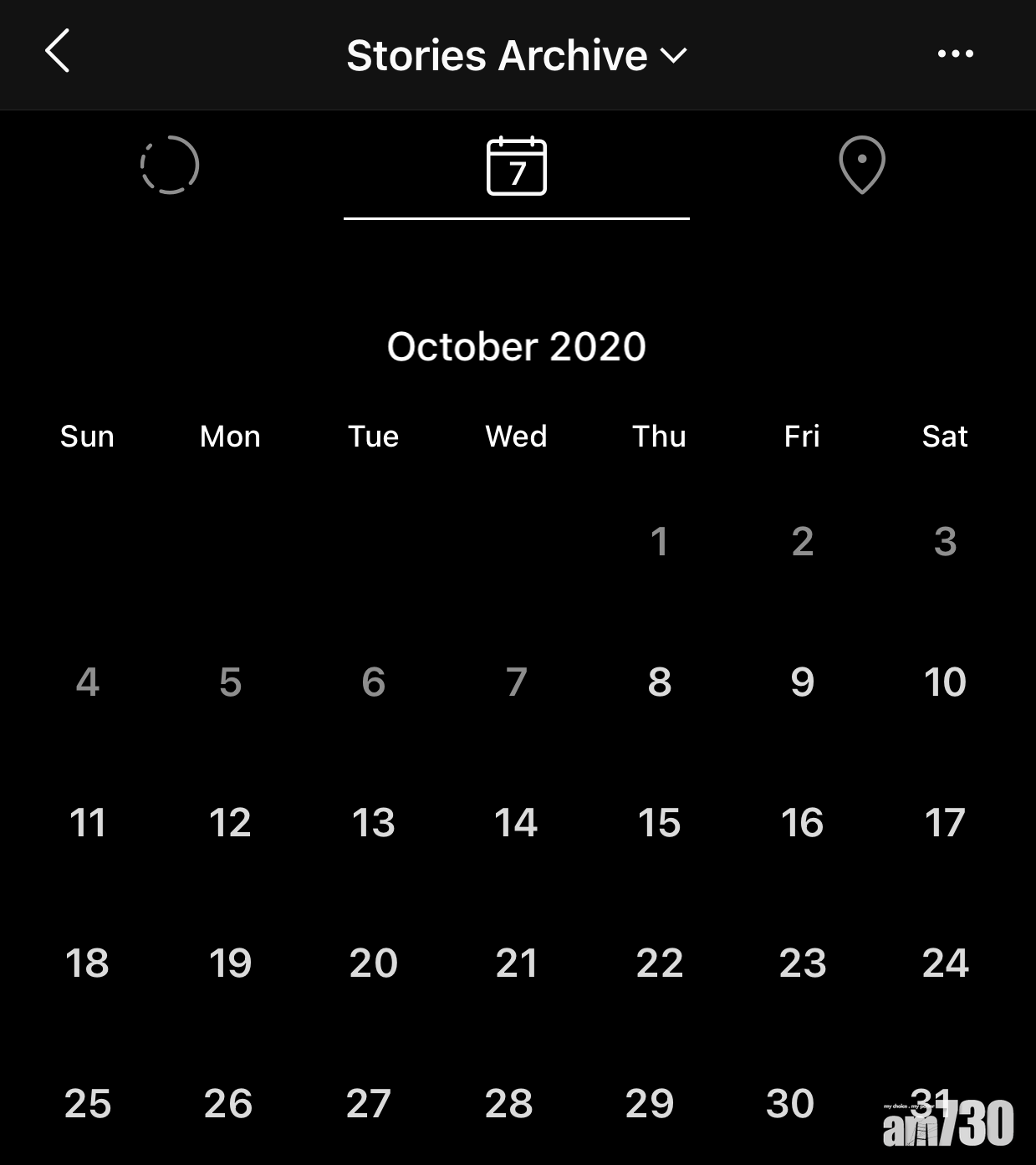This screenshot has height=1165, width=1036.
Task: Select October 23 date
Action: [802, 963]
